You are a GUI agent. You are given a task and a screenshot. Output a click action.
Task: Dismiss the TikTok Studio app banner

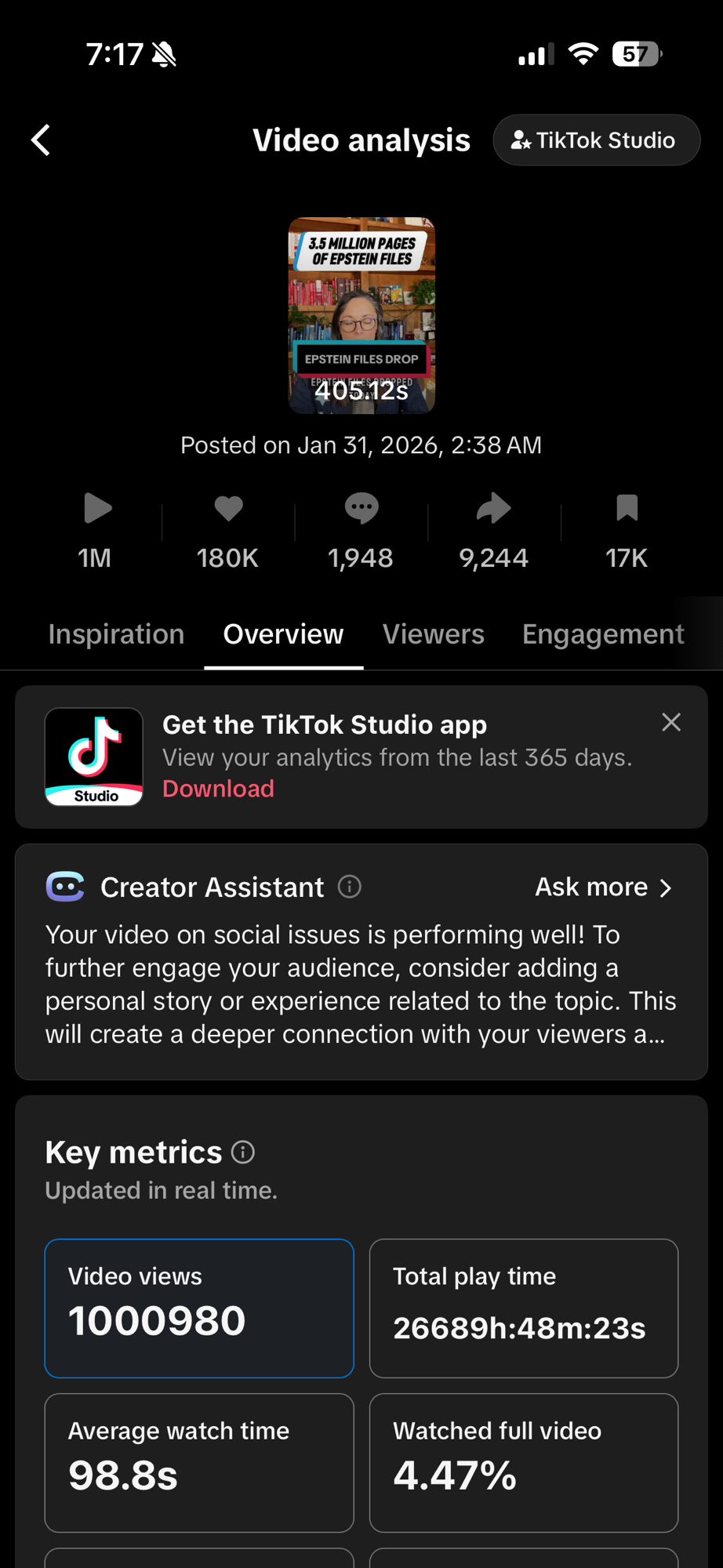(x=670, y=722)
